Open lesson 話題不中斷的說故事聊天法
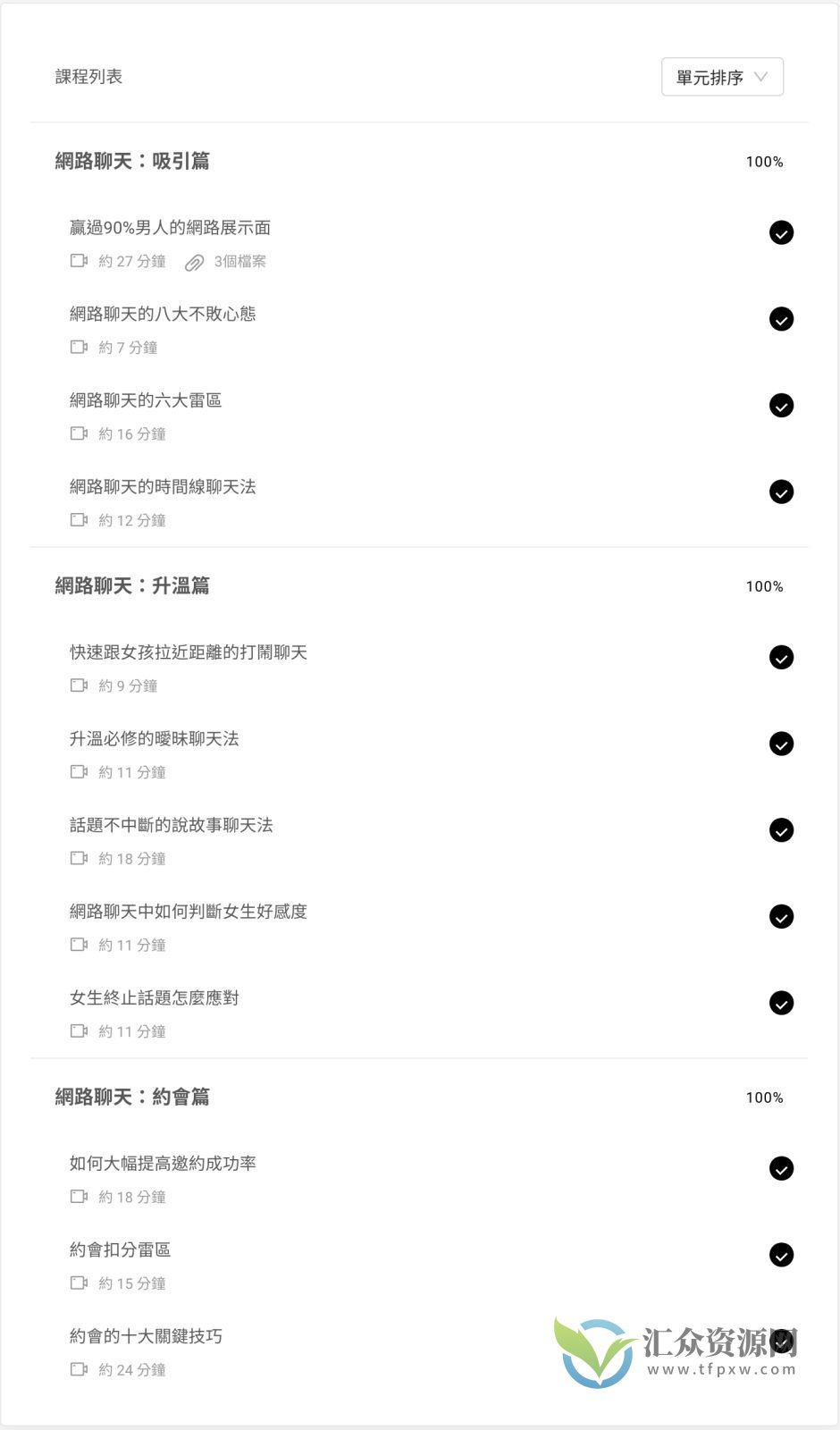Screen dimensions: 840x1430 [172, 825]
